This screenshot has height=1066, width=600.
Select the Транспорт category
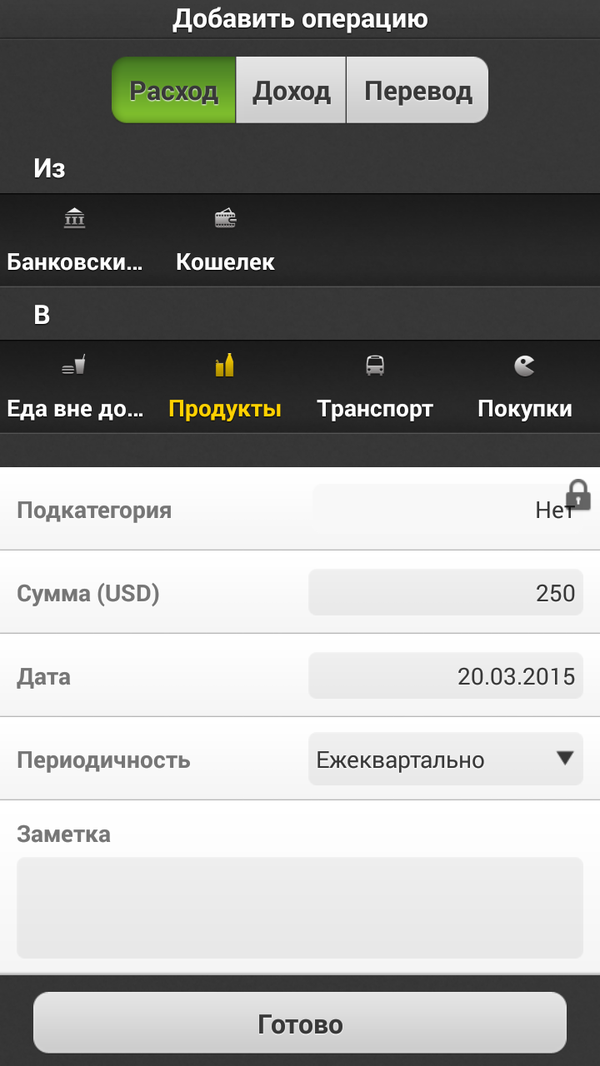tap(375, 388)
